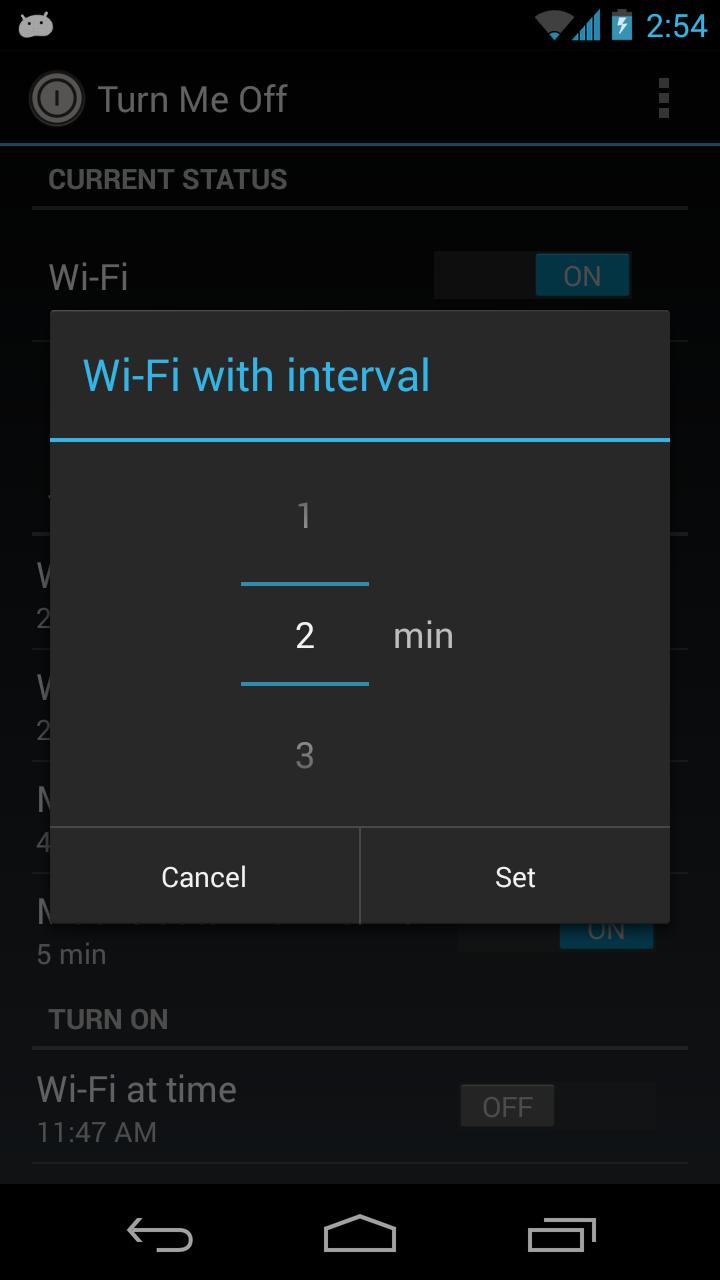Confirm the interval with Set

point(515,877)
